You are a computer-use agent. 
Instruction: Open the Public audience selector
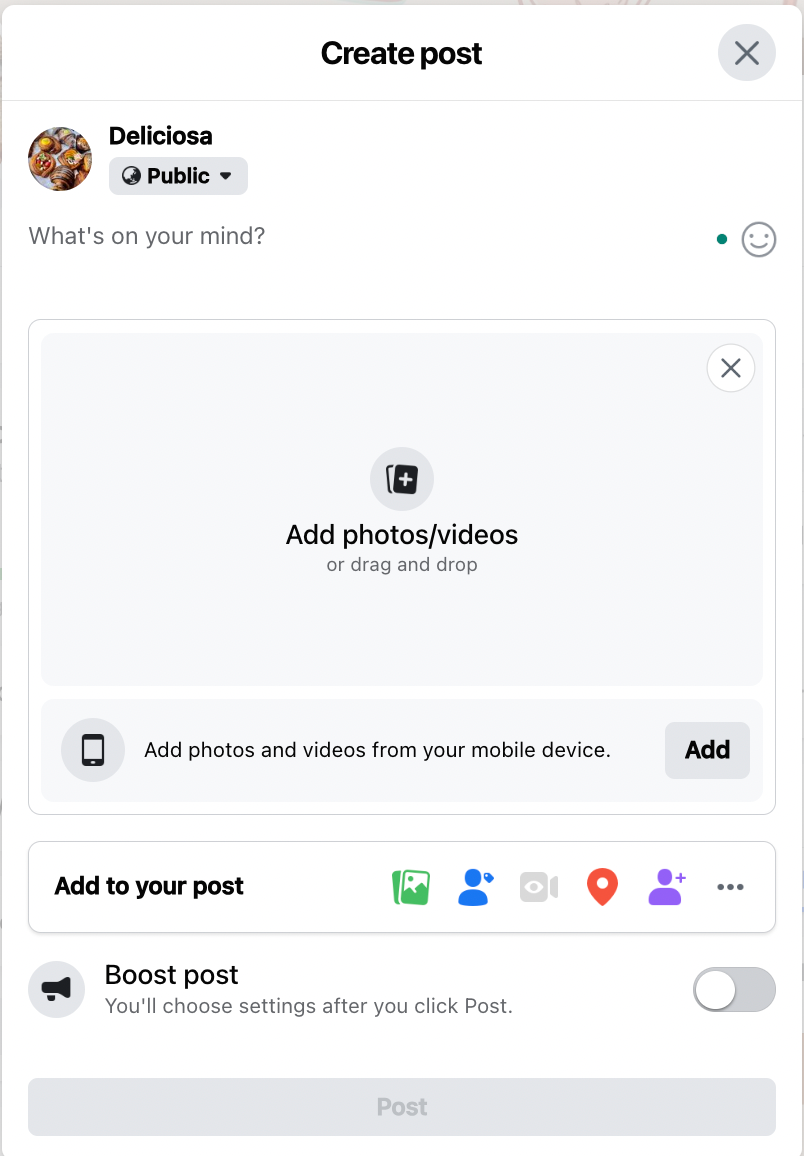click(178, 176)
